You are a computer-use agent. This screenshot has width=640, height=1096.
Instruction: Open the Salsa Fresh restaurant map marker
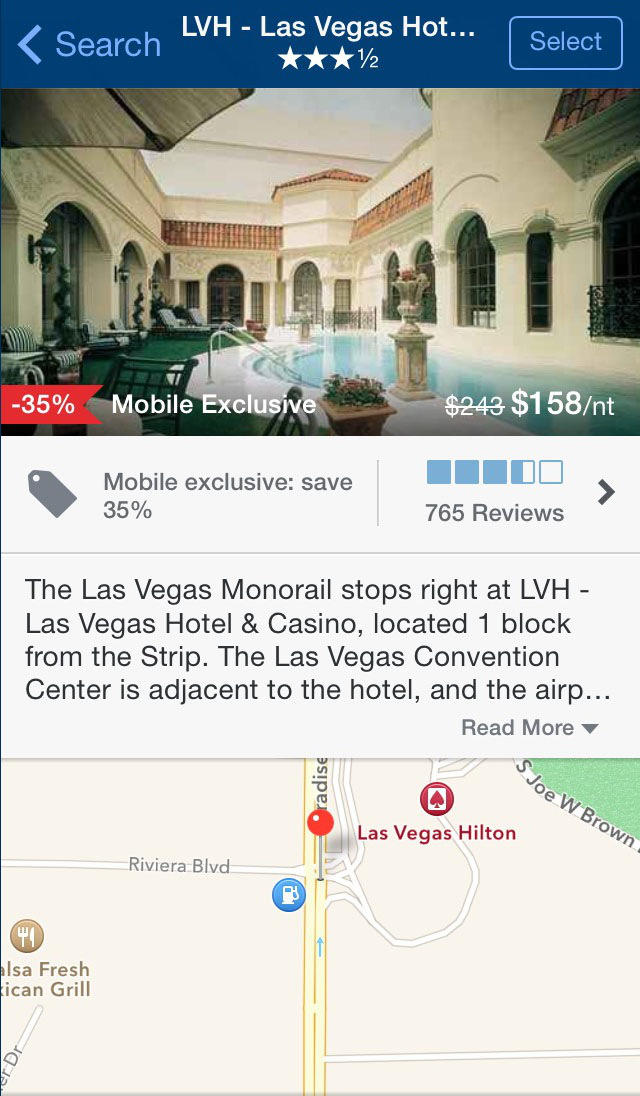point(27,937)
